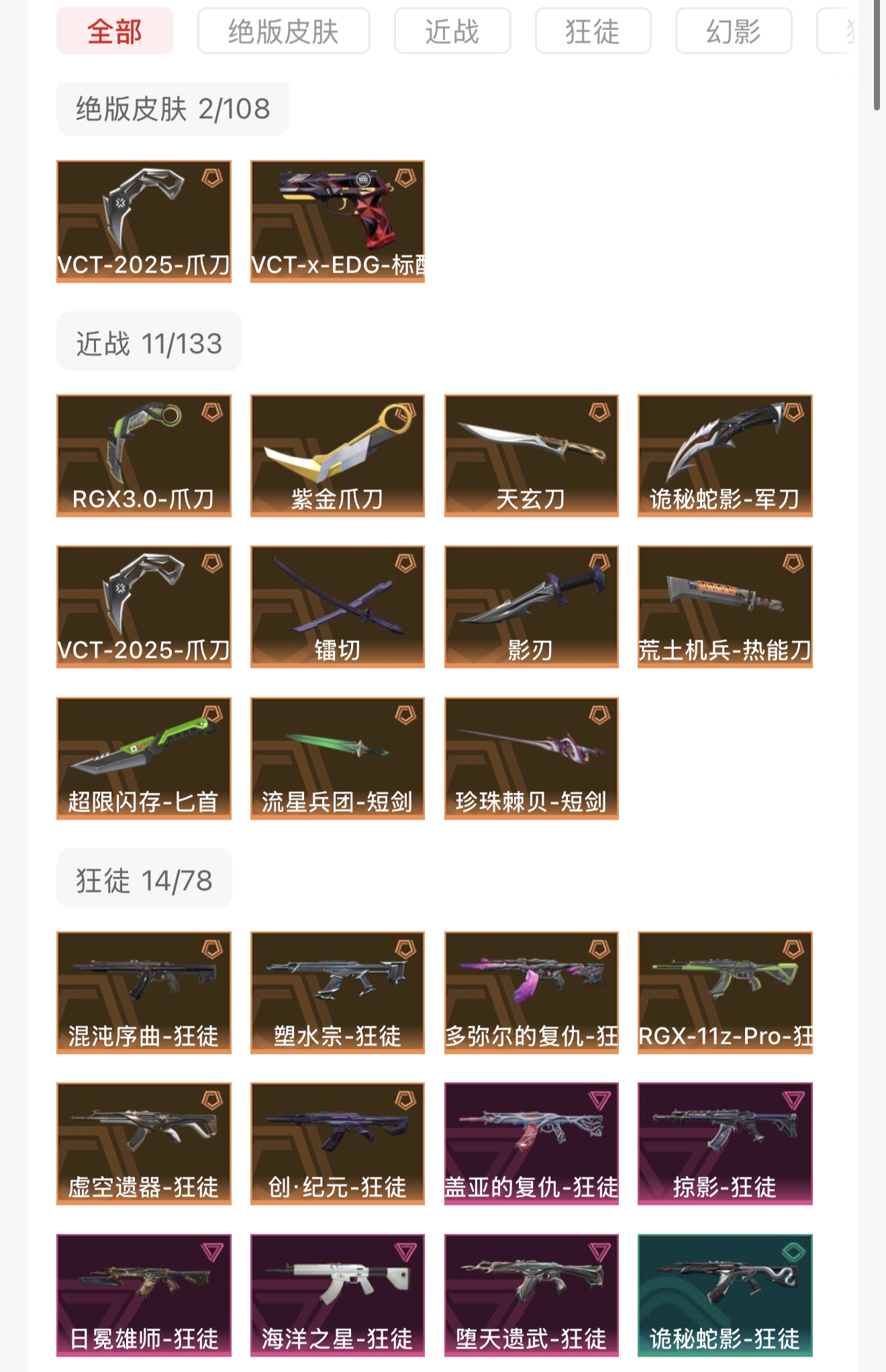Select the 影刃 melee skin
Image resolution: width=886 pixels, height=1372 pixels.
tap(531, 606)
